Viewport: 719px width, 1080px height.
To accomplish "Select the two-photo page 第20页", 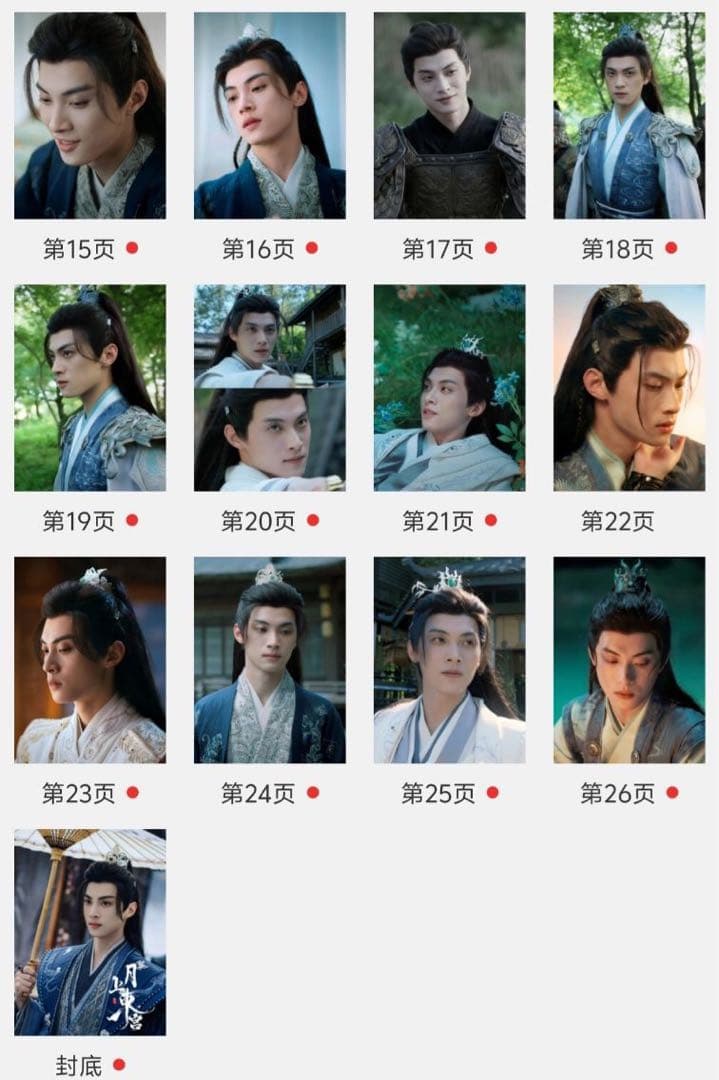I will point(269,388).
